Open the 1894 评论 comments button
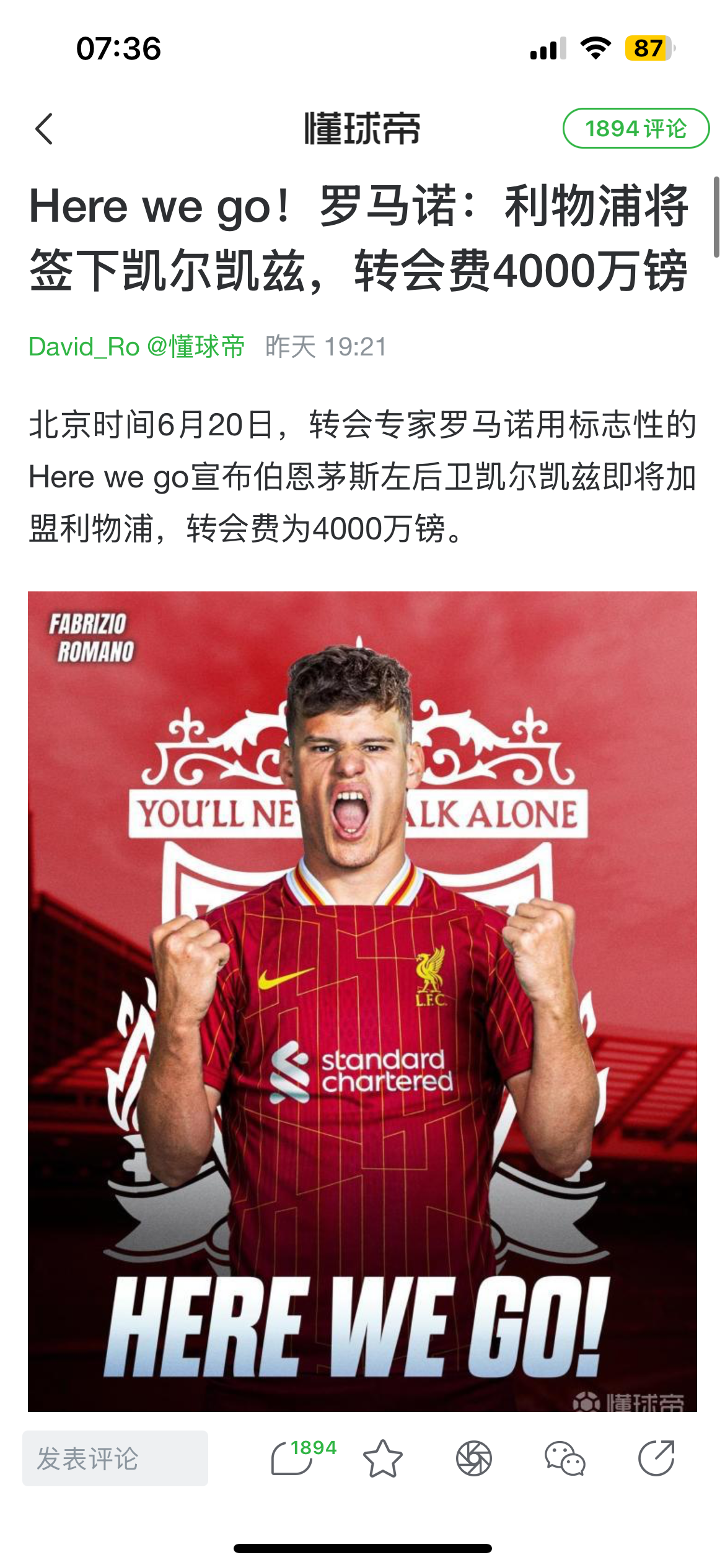This screenshot has height=1568, width=725. coord(636,129)
